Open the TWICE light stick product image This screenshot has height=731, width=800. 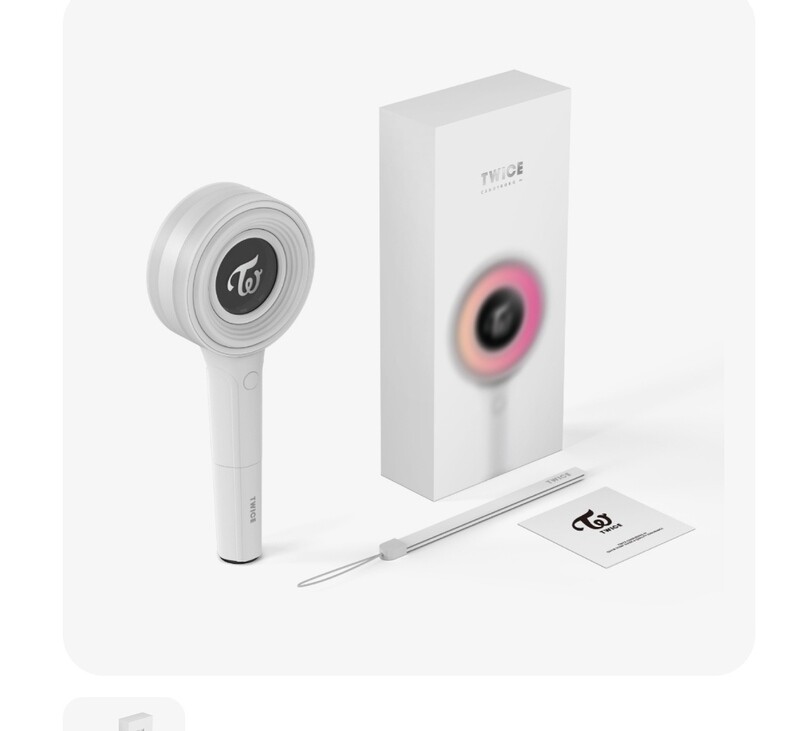coord(408,335)
